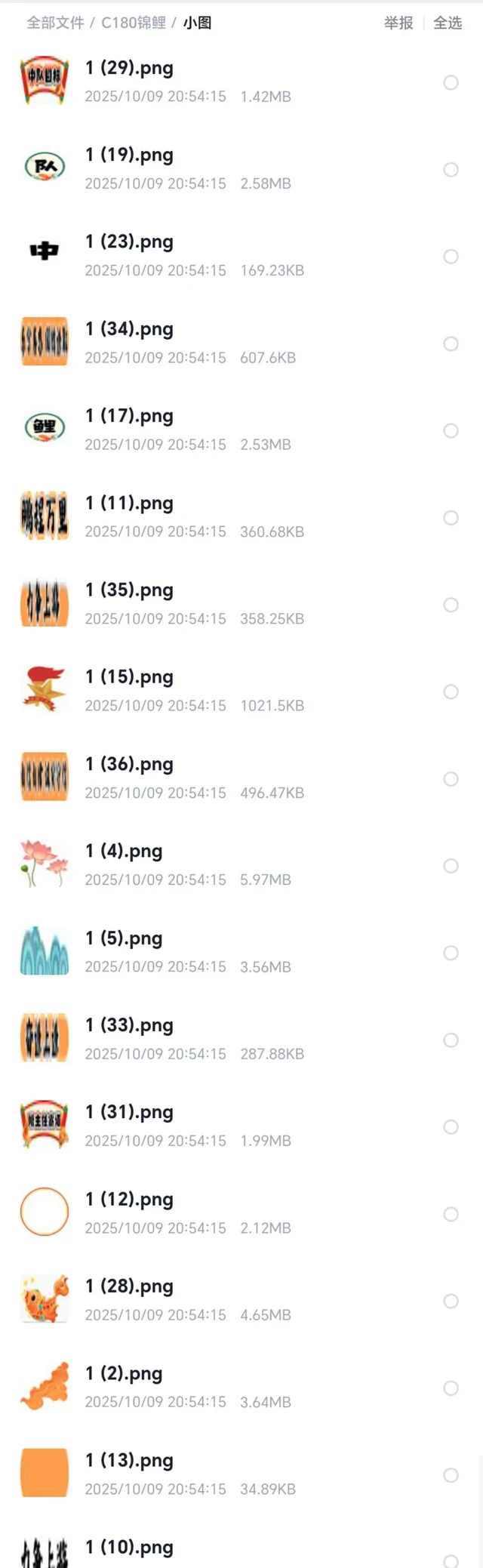Screen dimensions: 483x1568
Task: Open file 1 (36).png
Action: (x=129, y=765)
